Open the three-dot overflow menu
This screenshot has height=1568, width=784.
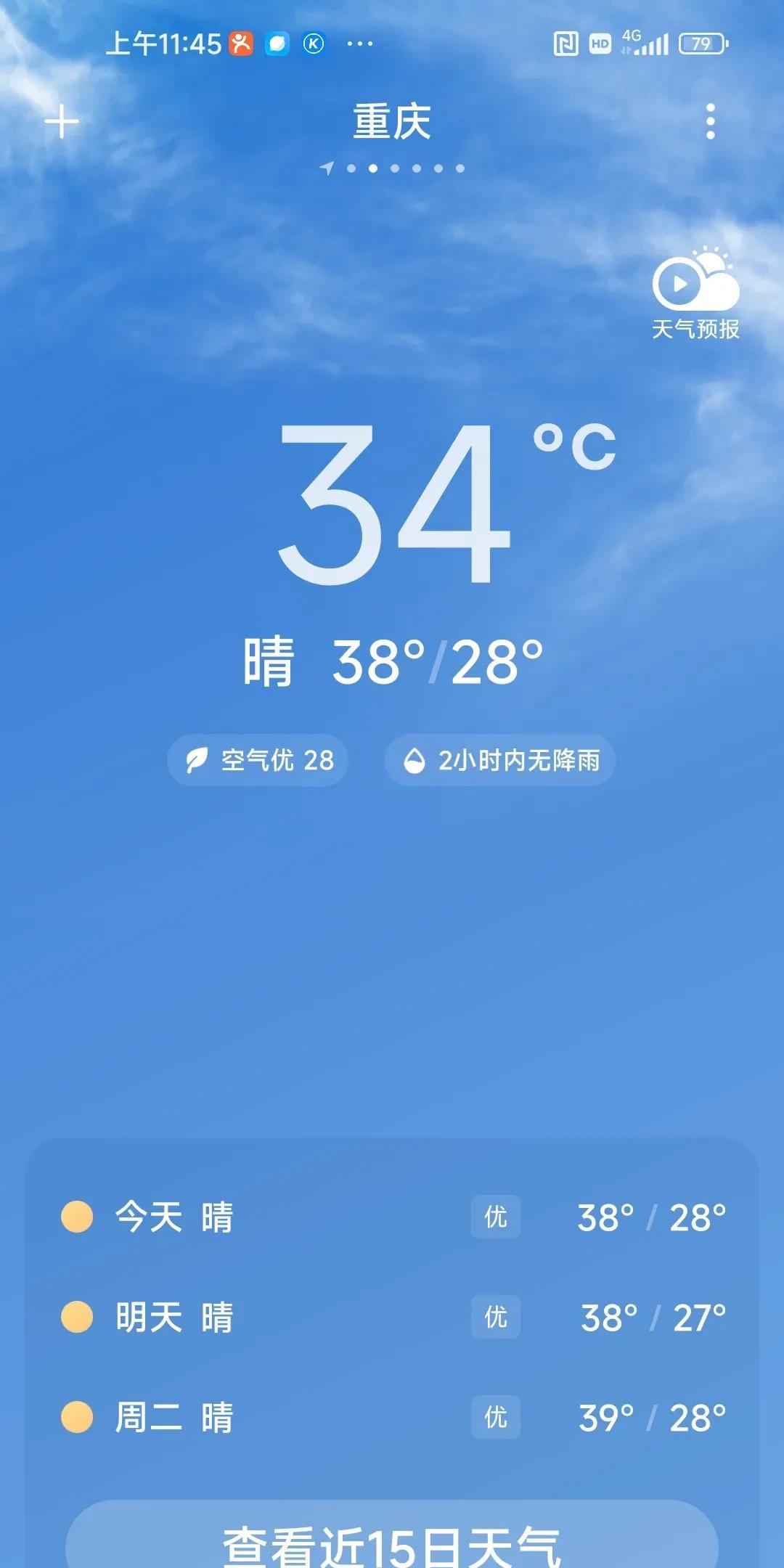point(710,121)
